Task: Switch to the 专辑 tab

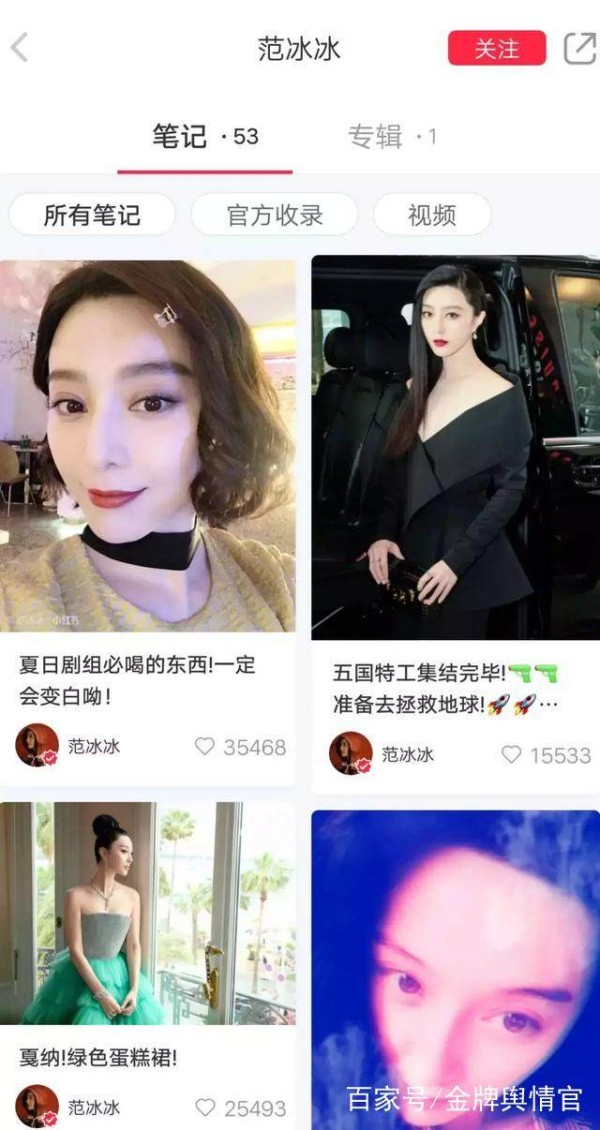Action: pos(392,136)
